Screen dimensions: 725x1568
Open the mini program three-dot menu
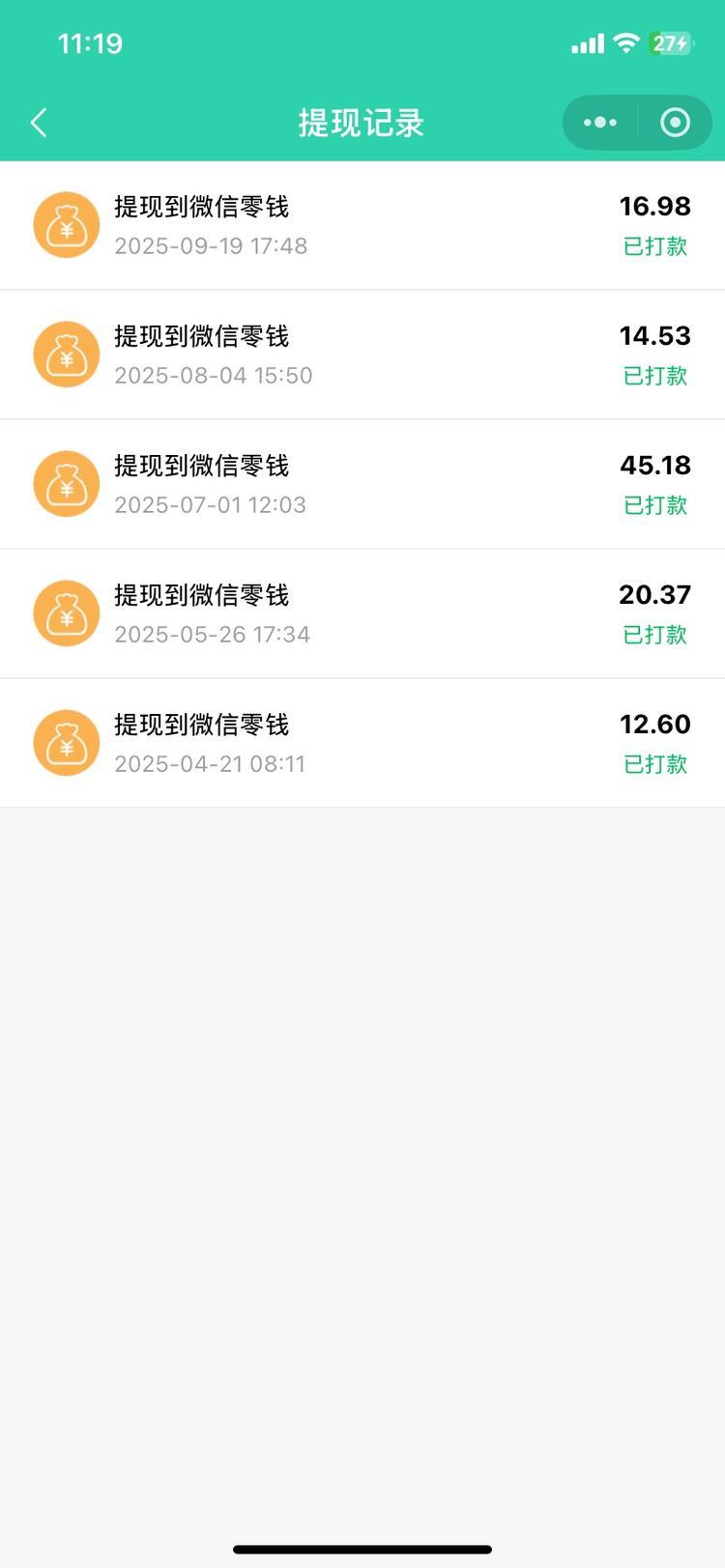[x=600, y=123]
